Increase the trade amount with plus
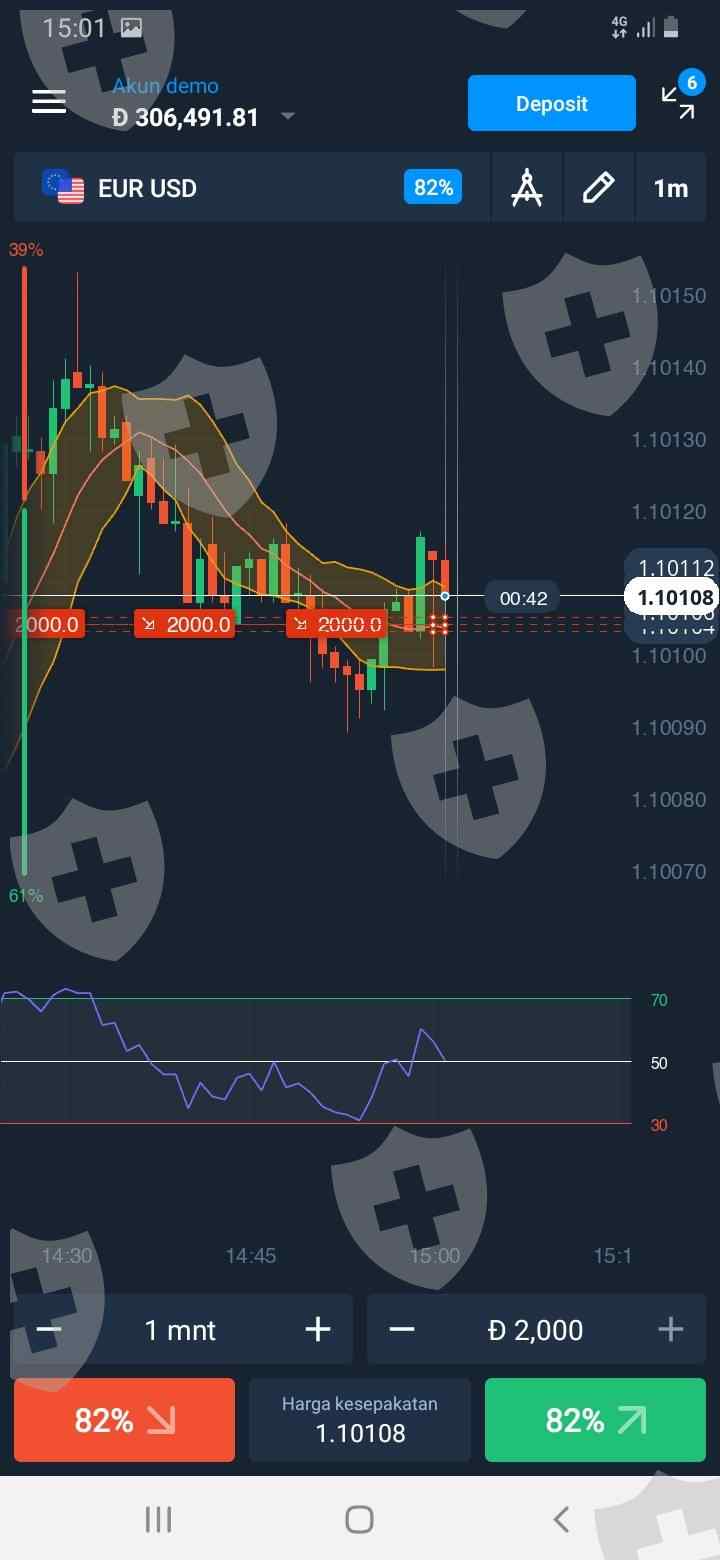This screenshot has width=720, height=1560. [670, 1329]
